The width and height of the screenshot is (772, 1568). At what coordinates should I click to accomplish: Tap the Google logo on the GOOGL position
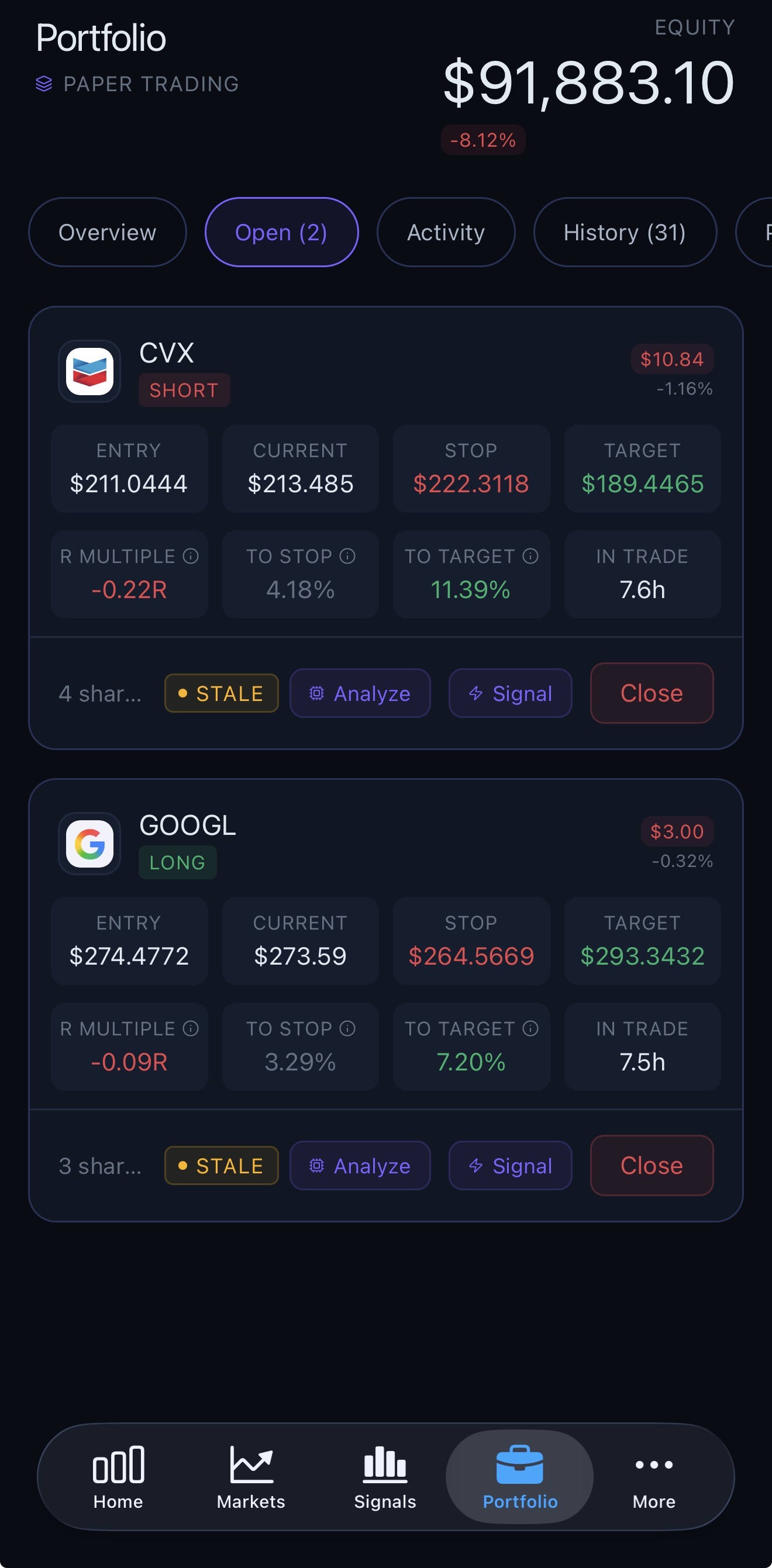pyautogui.click(x=89, y=844)
